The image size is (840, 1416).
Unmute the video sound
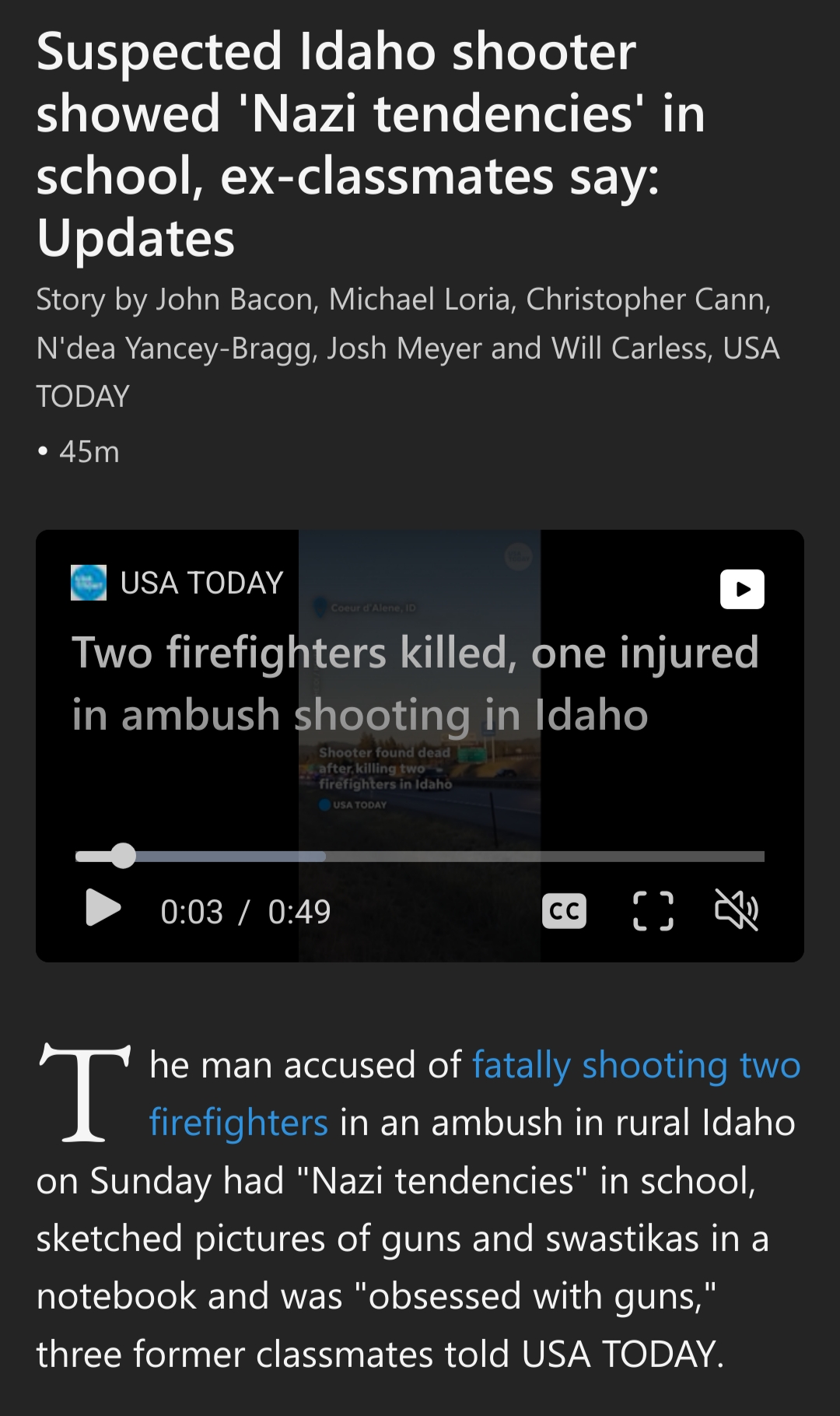736,910
